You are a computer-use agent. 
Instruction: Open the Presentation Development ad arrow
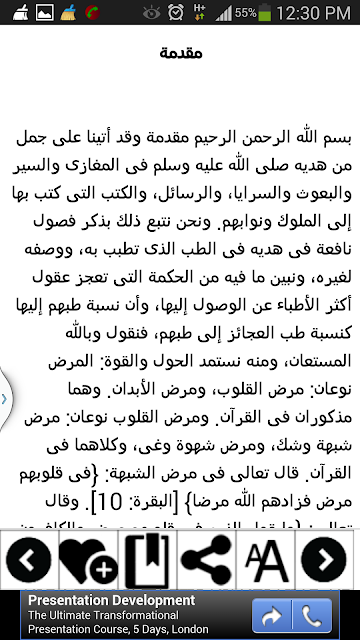tap(272, 615)
